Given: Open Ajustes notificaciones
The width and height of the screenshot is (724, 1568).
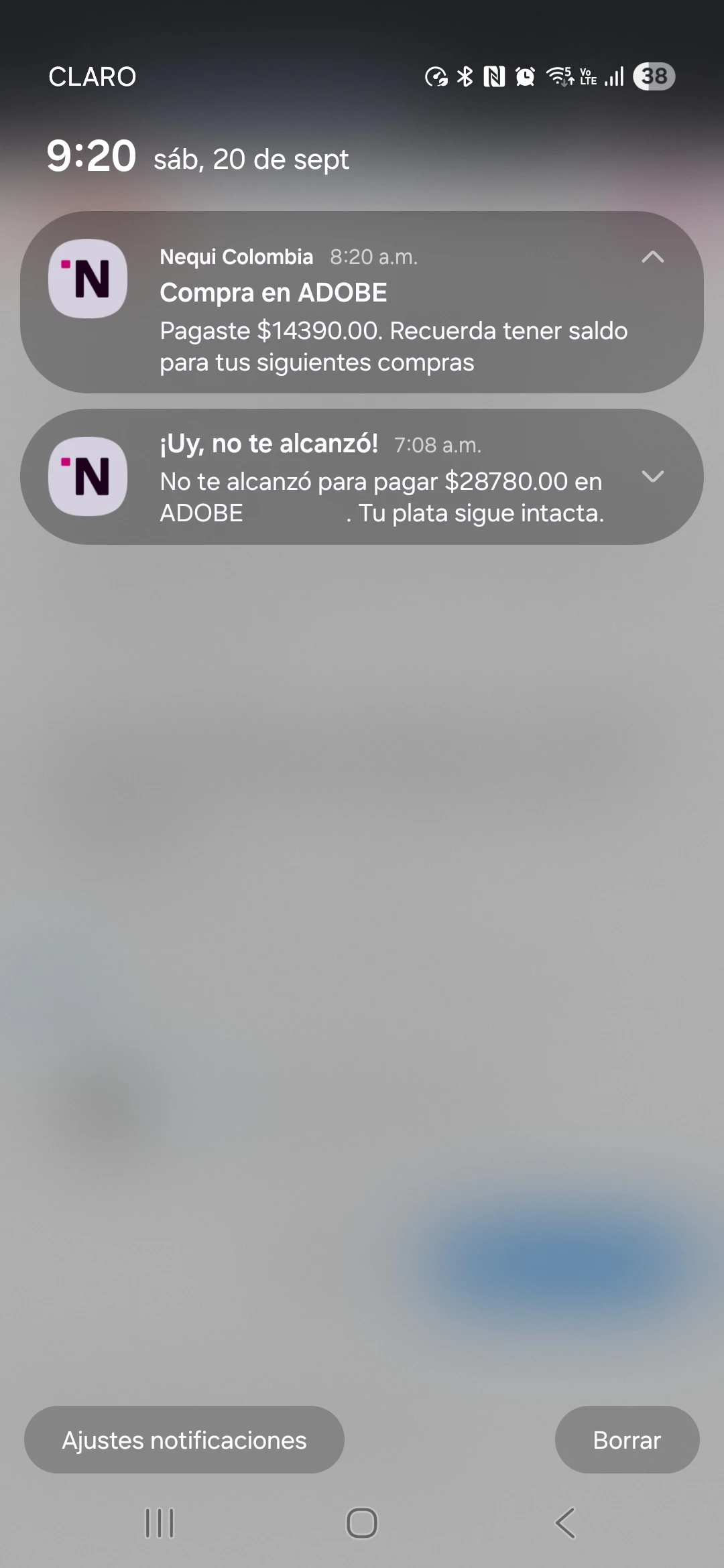Looking at the screenshot, I should coord(184,1440).
